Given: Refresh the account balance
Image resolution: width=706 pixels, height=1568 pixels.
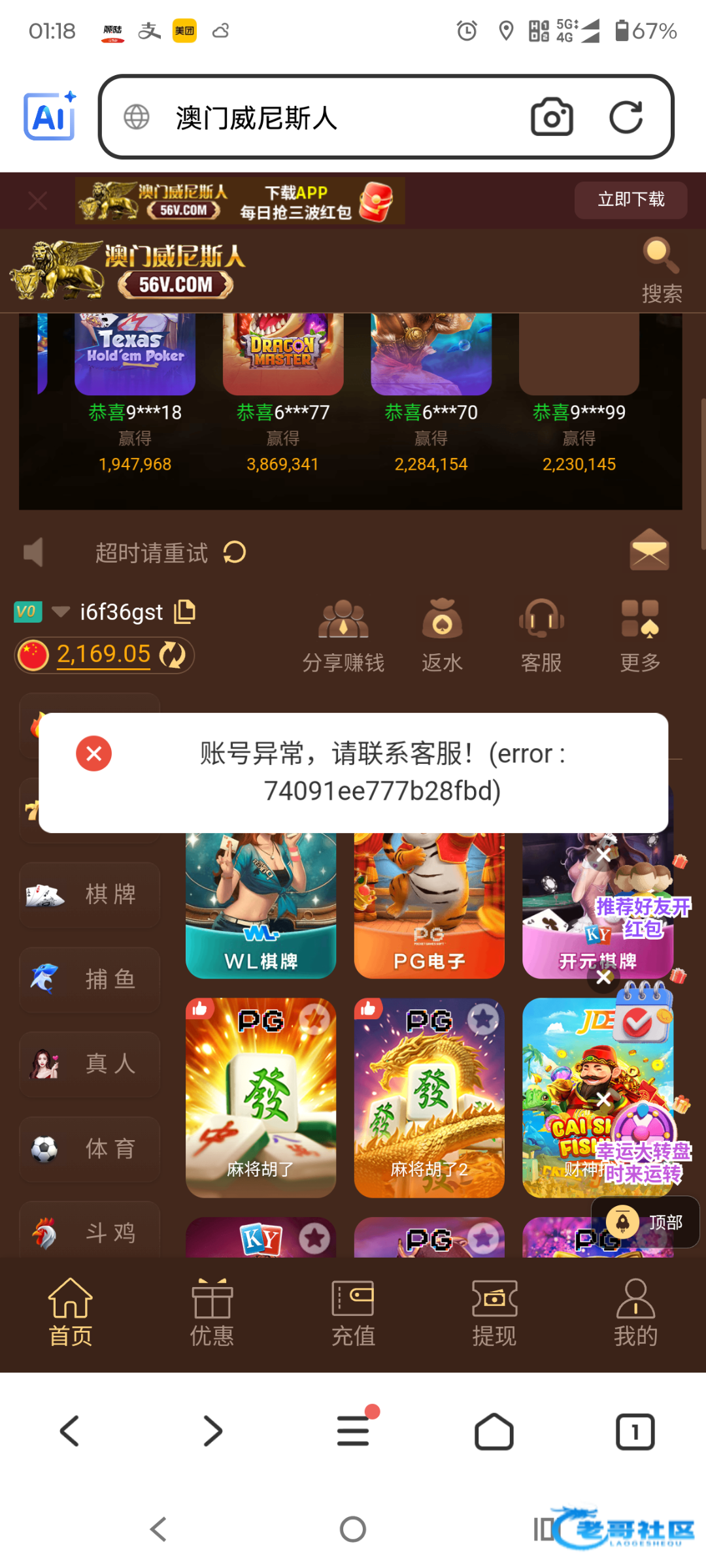Looking at the screenshot, I should [173, 655].
